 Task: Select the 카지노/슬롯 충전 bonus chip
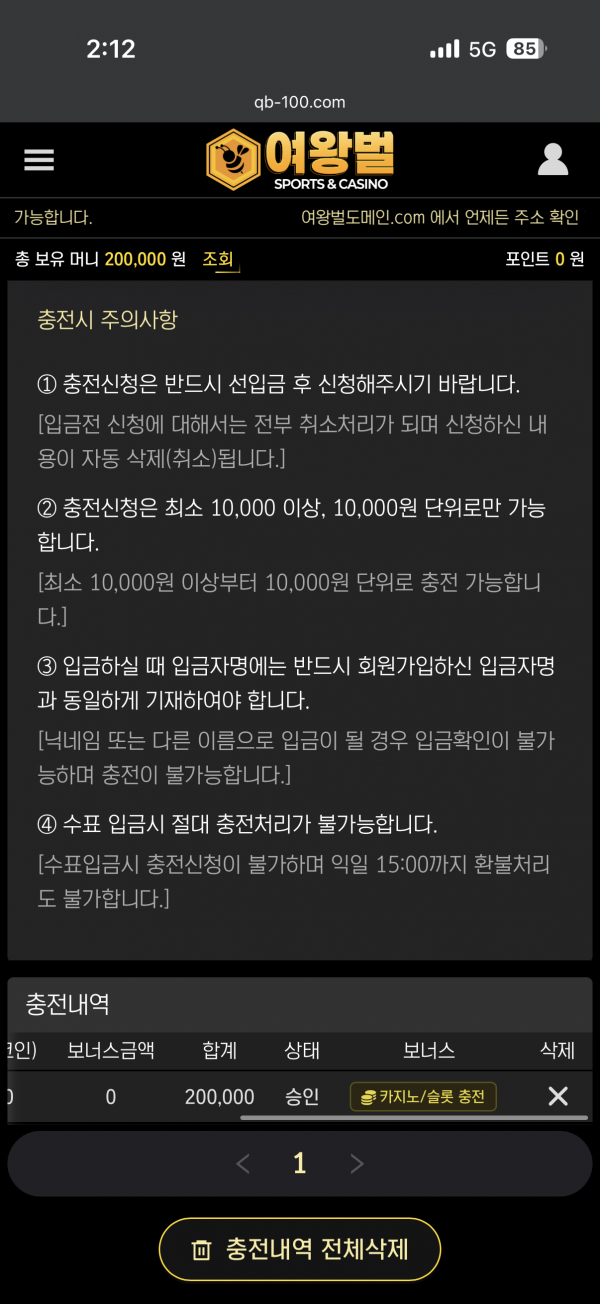click(423, 1096)
